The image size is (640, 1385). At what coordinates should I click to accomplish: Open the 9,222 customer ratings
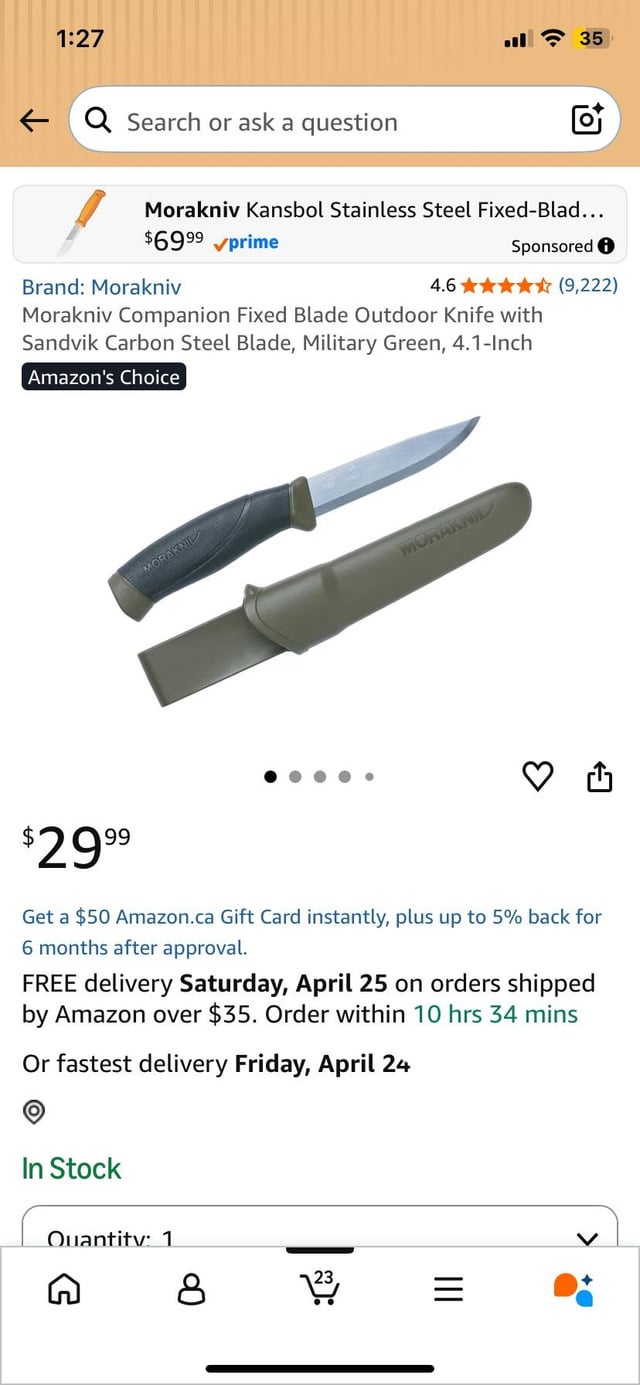pos(588,286)
